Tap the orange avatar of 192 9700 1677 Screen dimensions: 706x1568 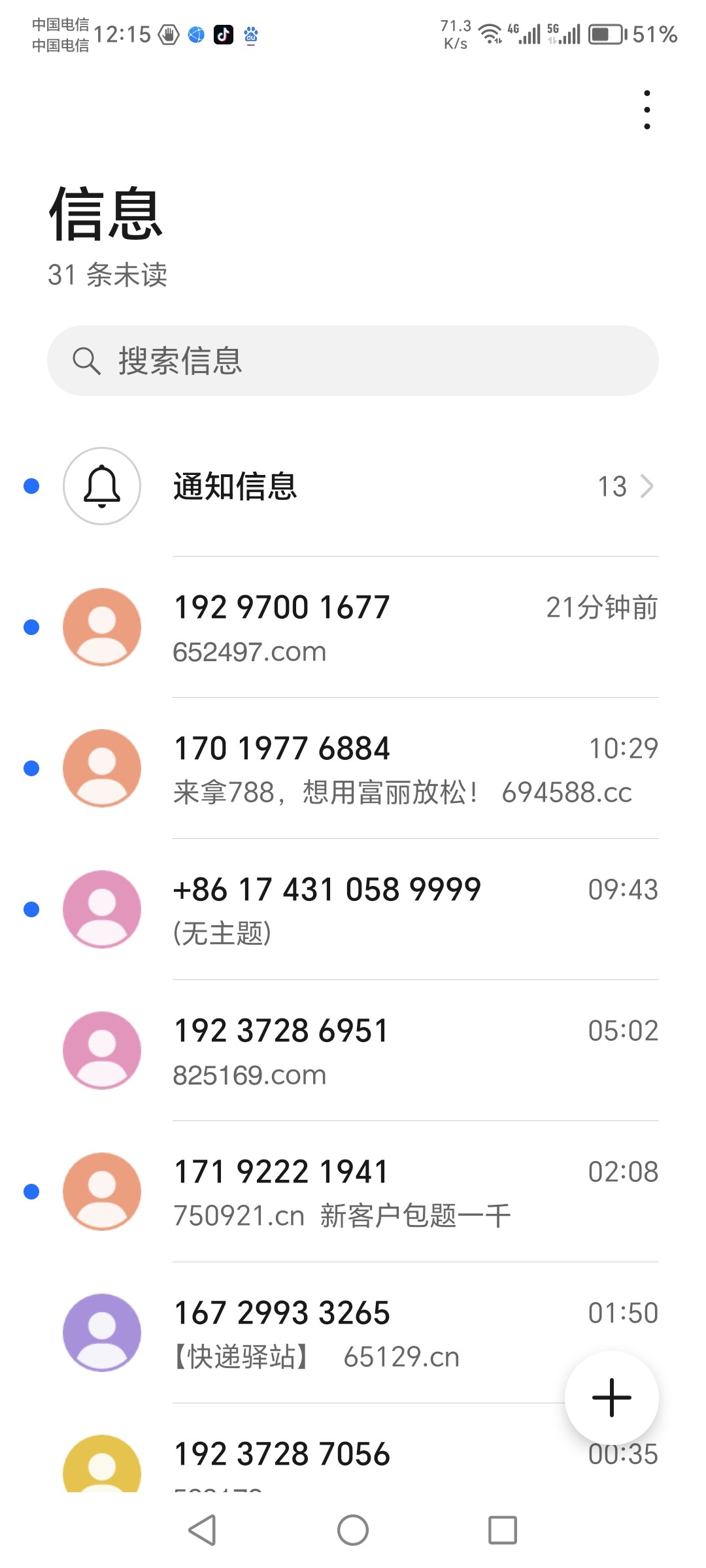click(101, 626)
